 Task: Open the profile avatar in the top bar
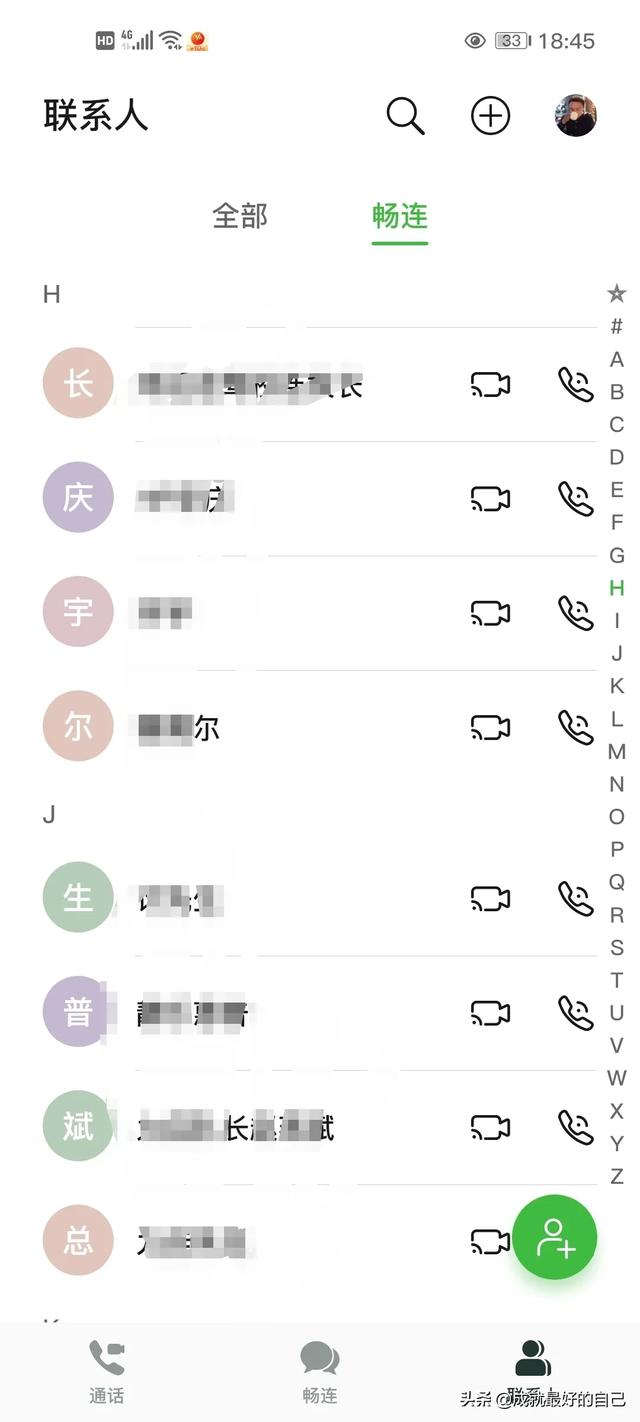tap(576, 116)
